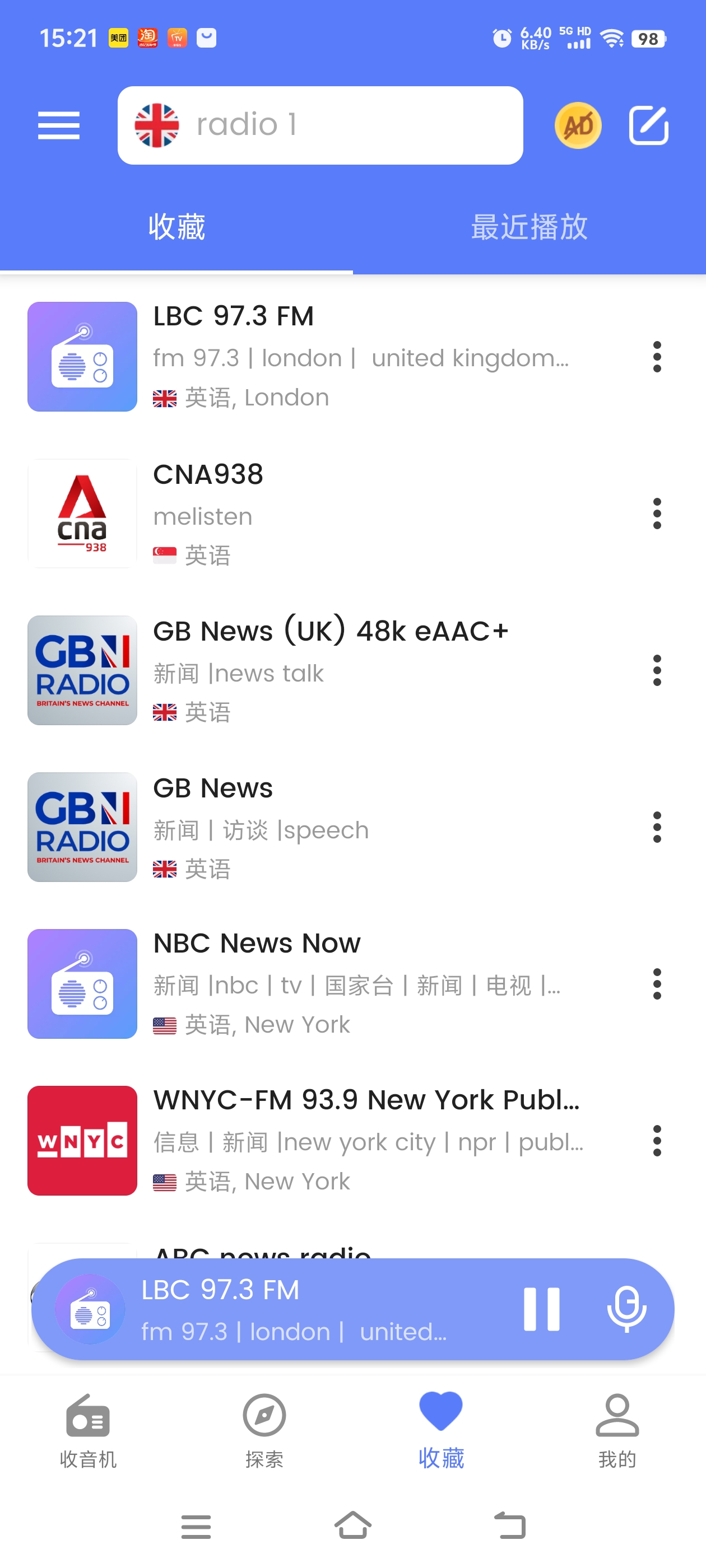Open the 我的 profile tab
Screen dimensions: 706x1568
click(617, 1430)
